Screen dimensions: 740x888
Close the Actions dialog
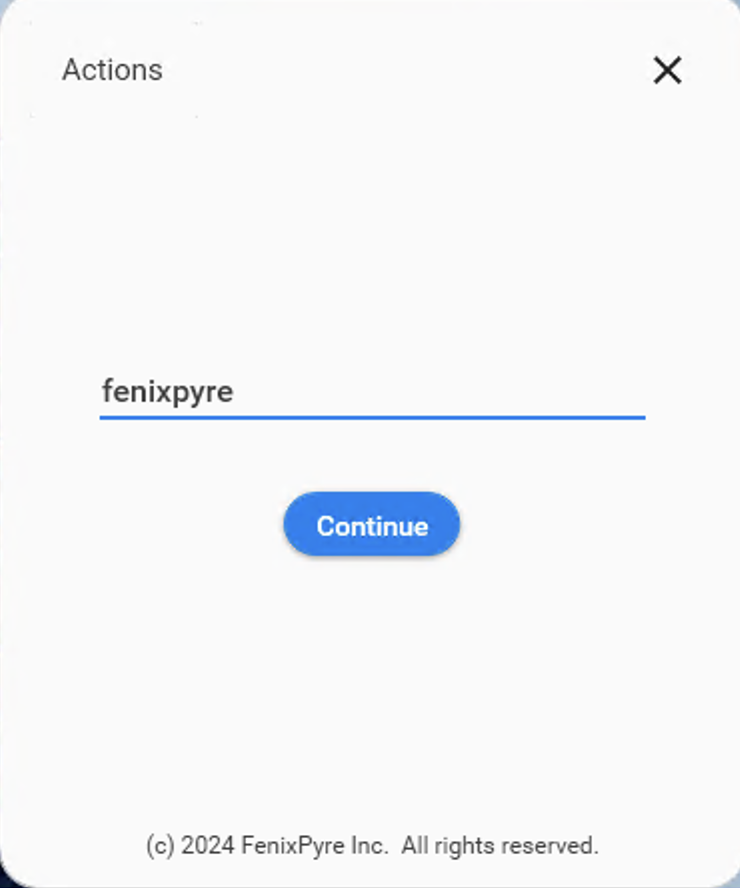tap(667, 70)
